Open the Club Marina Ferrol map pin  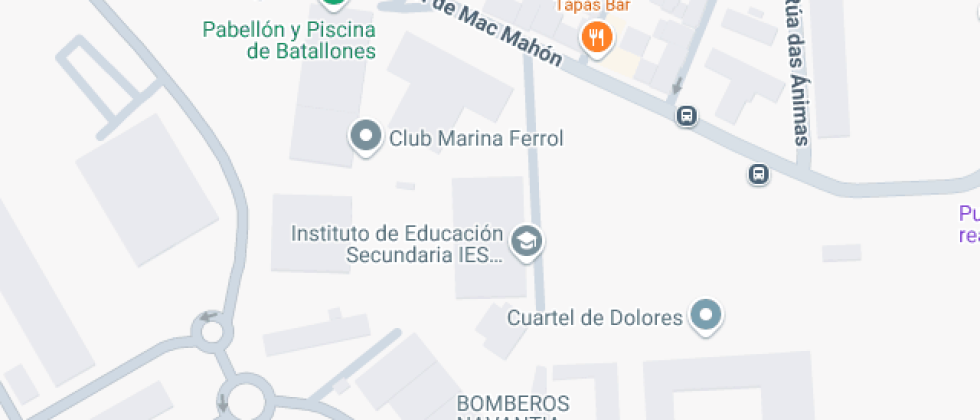pyautogui.click(x=365, y=137)
